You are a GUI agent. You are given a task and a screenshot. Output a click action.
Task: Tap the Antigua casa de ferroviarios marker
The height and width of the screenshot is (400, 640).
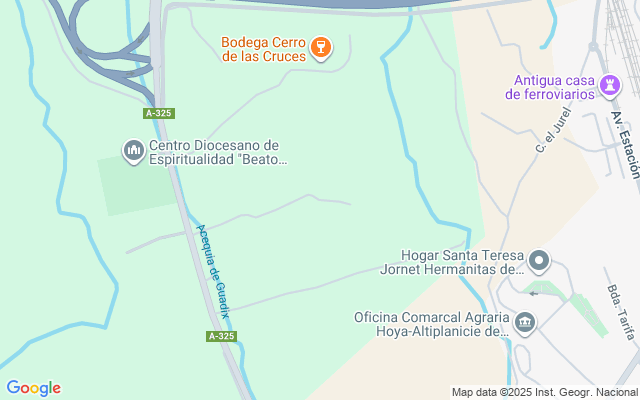point(608,87)
